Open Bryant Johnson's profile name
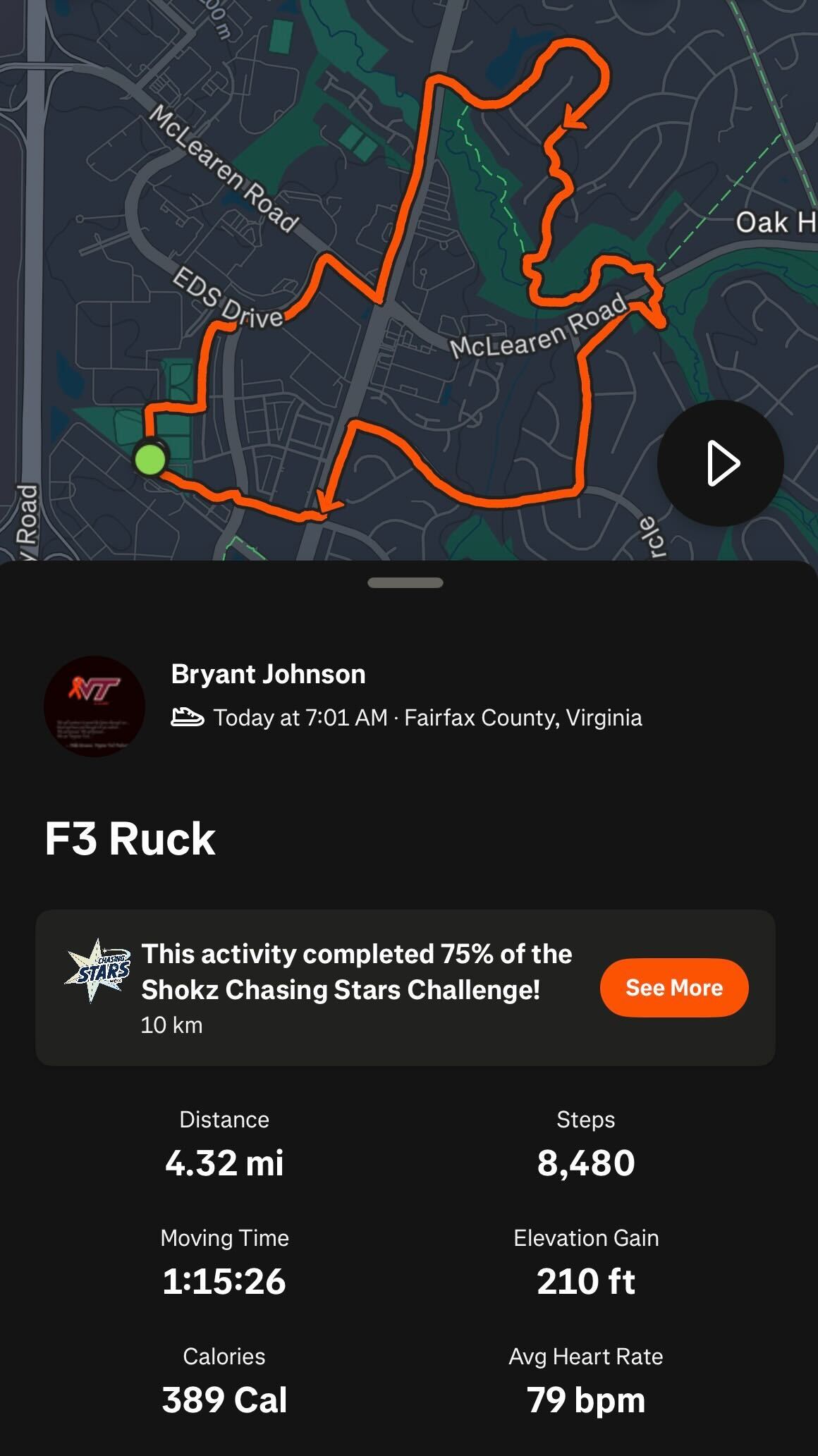 click(x=268, y=674)
